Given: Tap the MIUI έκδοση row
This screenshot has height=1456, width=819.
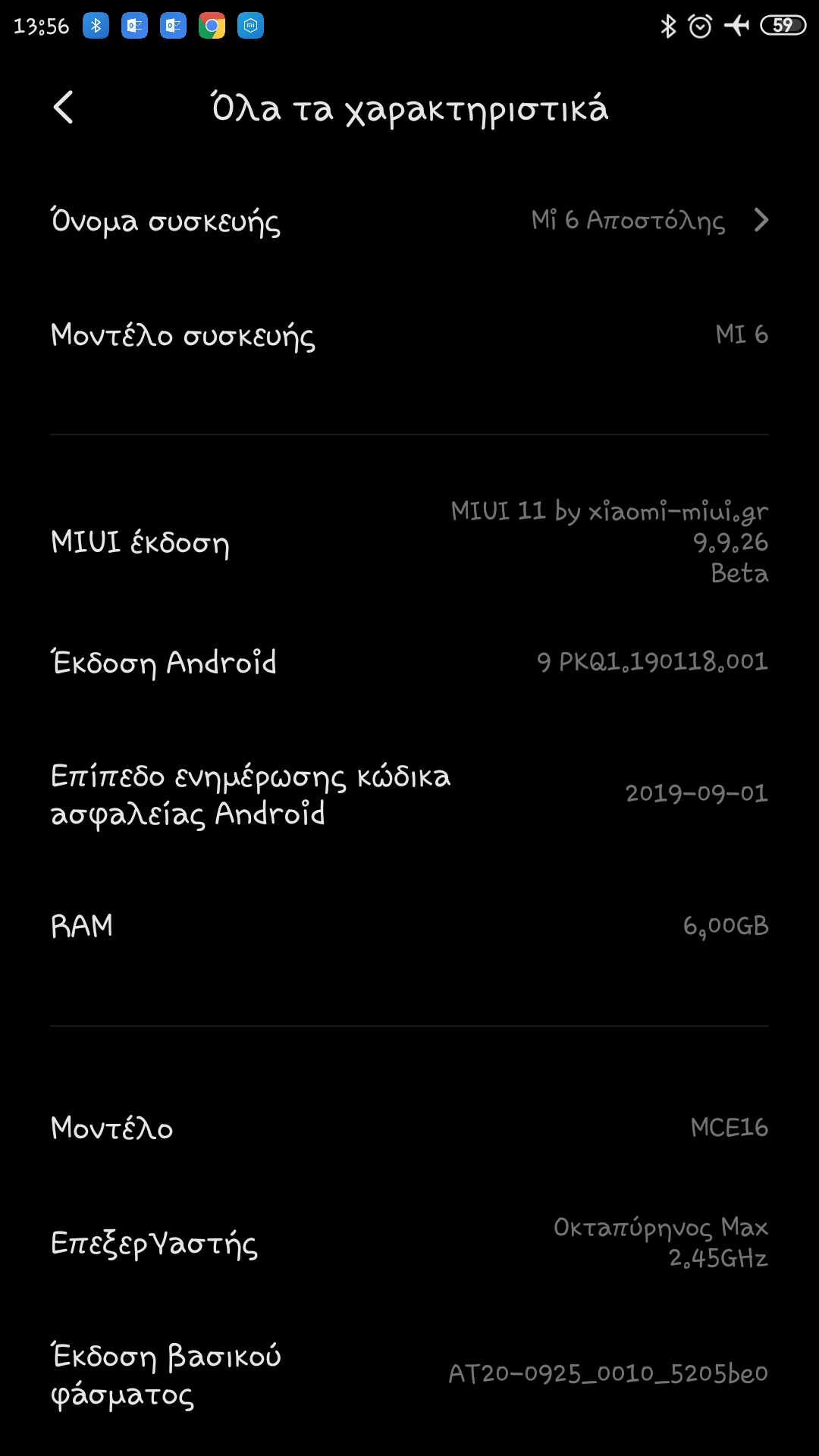Looking at the screenshot, I should click(x=409, y=542).
